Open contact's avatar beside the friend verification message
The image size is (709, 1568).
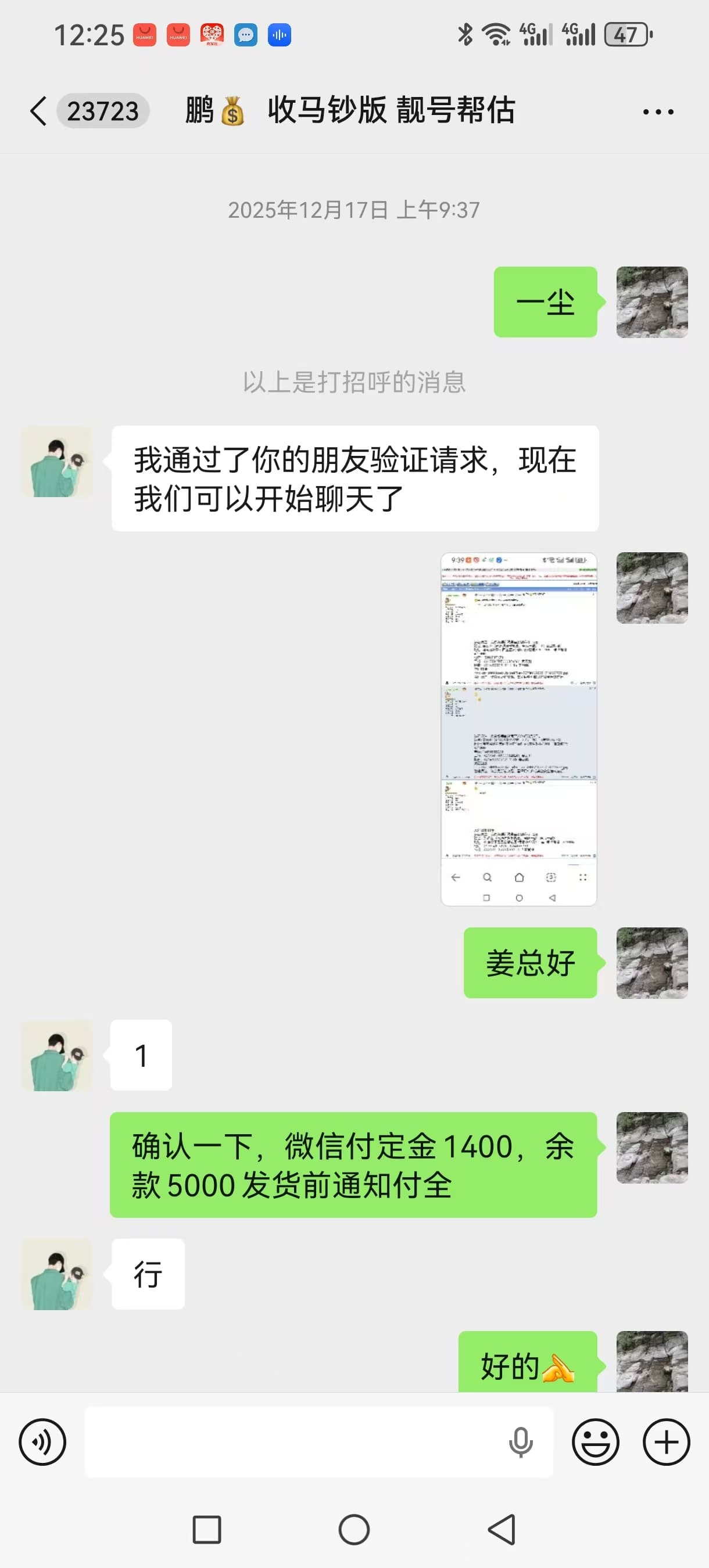click(x=56, y=461)
